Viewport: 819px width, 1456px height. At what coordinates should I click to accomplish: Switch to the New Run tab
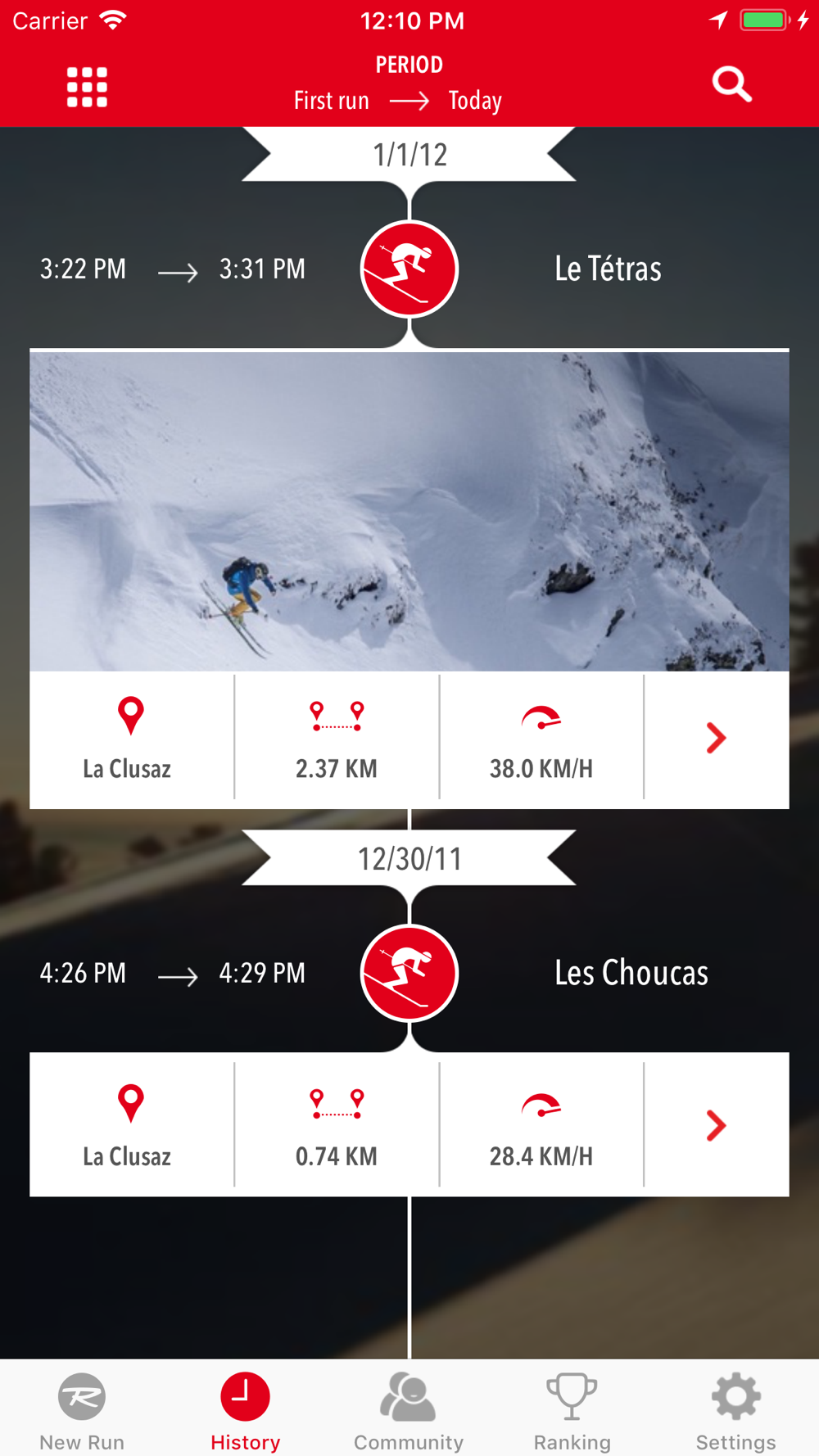pos(82,1412)
